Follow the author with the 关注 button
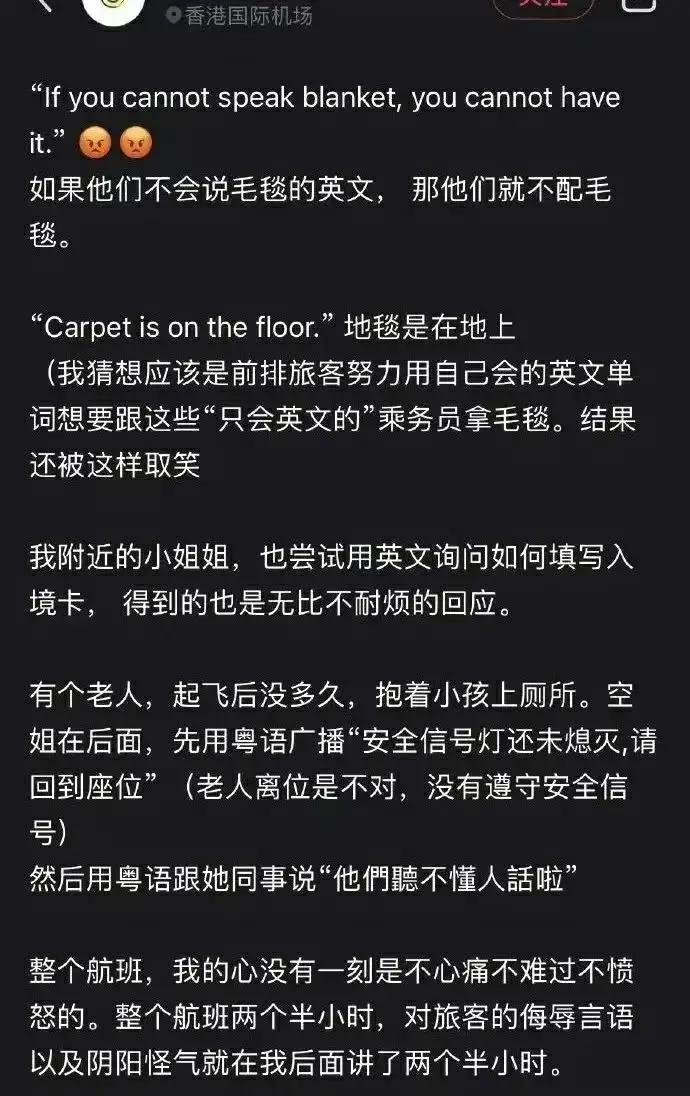This screenshot has width=690, height=1096. pos(543,5)
